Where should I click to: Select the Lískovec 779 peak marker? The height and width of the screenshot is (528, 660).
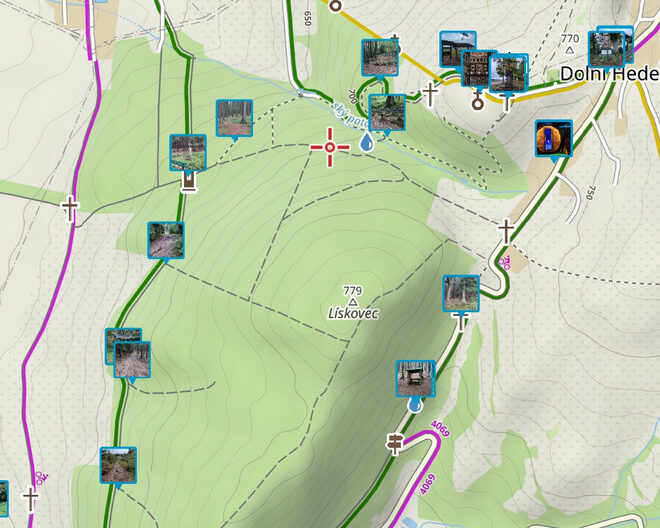click(x=352, y=301)
